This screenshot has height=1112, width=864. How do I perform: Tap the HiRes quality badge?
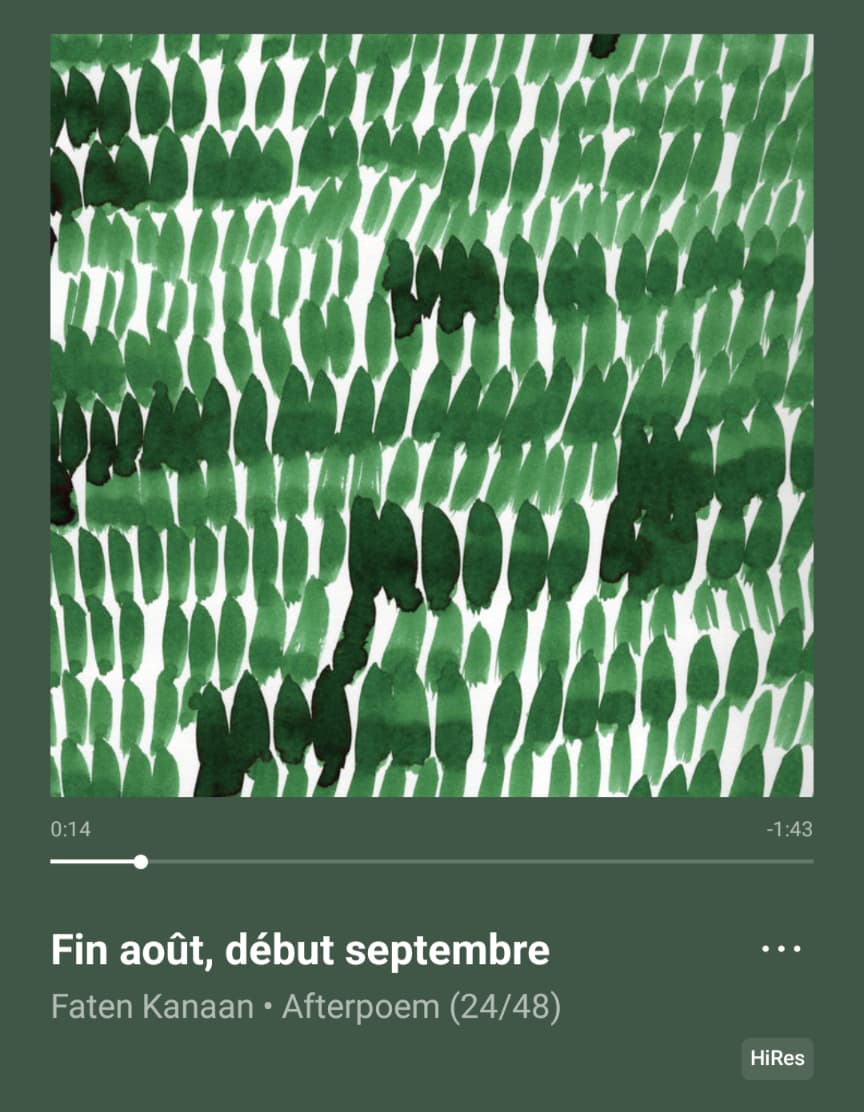(777, 1059)
